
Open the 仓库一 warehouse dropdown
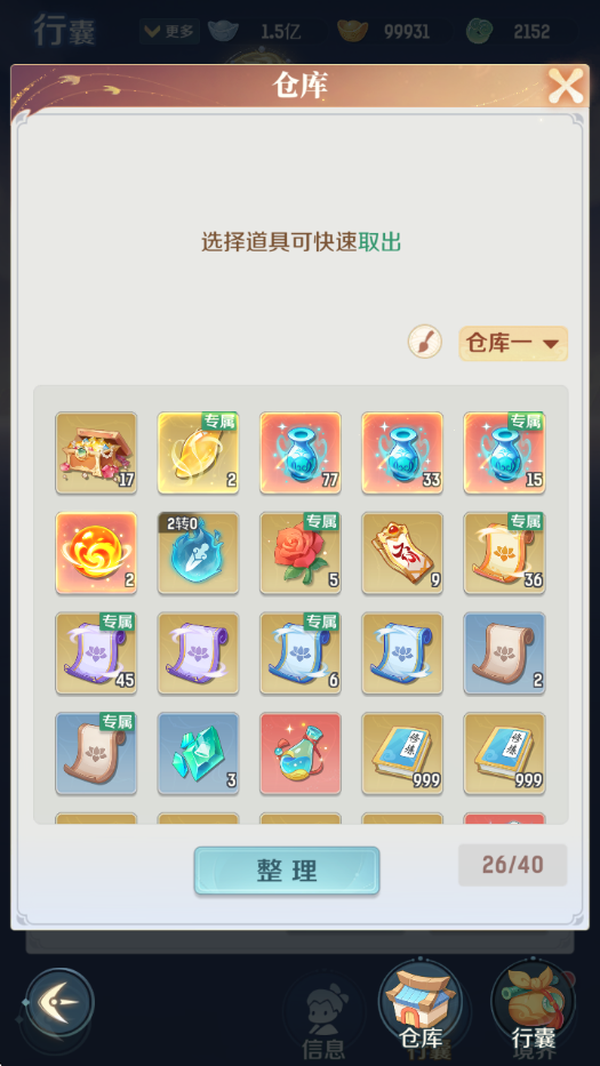(513, 343)
